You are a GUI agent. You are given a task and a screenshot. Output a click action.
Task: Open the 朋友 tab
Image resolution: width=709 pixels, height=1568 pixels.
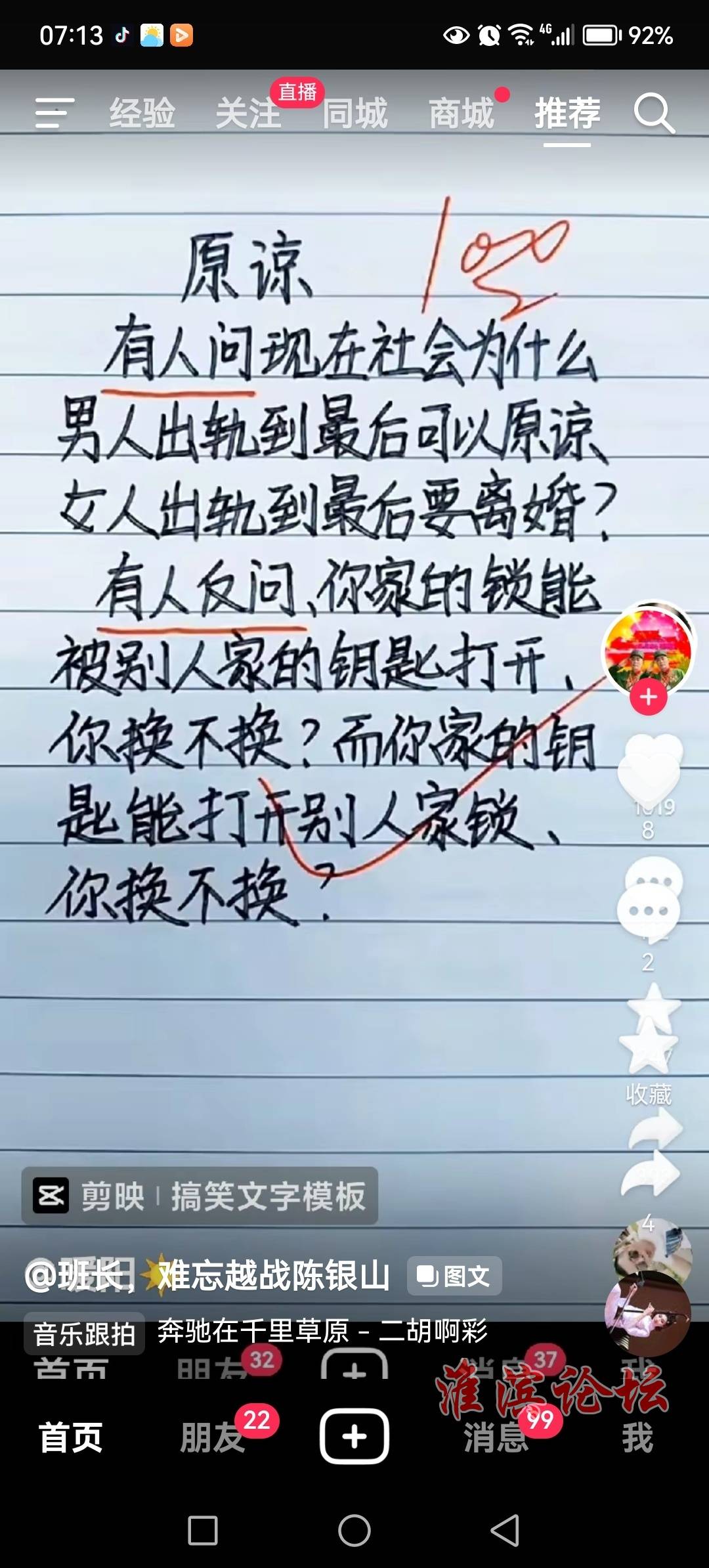[213, 1437]
